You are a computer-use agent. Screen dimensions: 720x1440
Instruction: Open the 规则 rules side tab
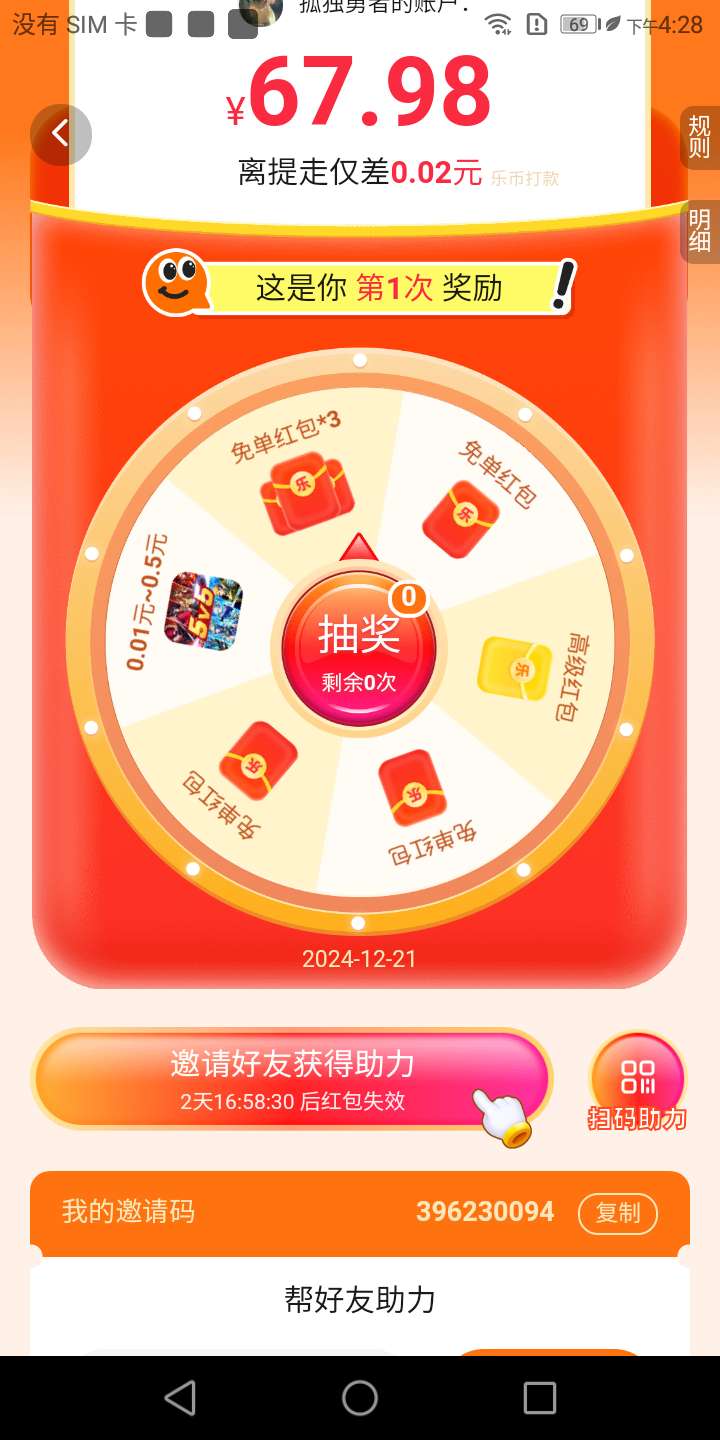click(700, 137)
